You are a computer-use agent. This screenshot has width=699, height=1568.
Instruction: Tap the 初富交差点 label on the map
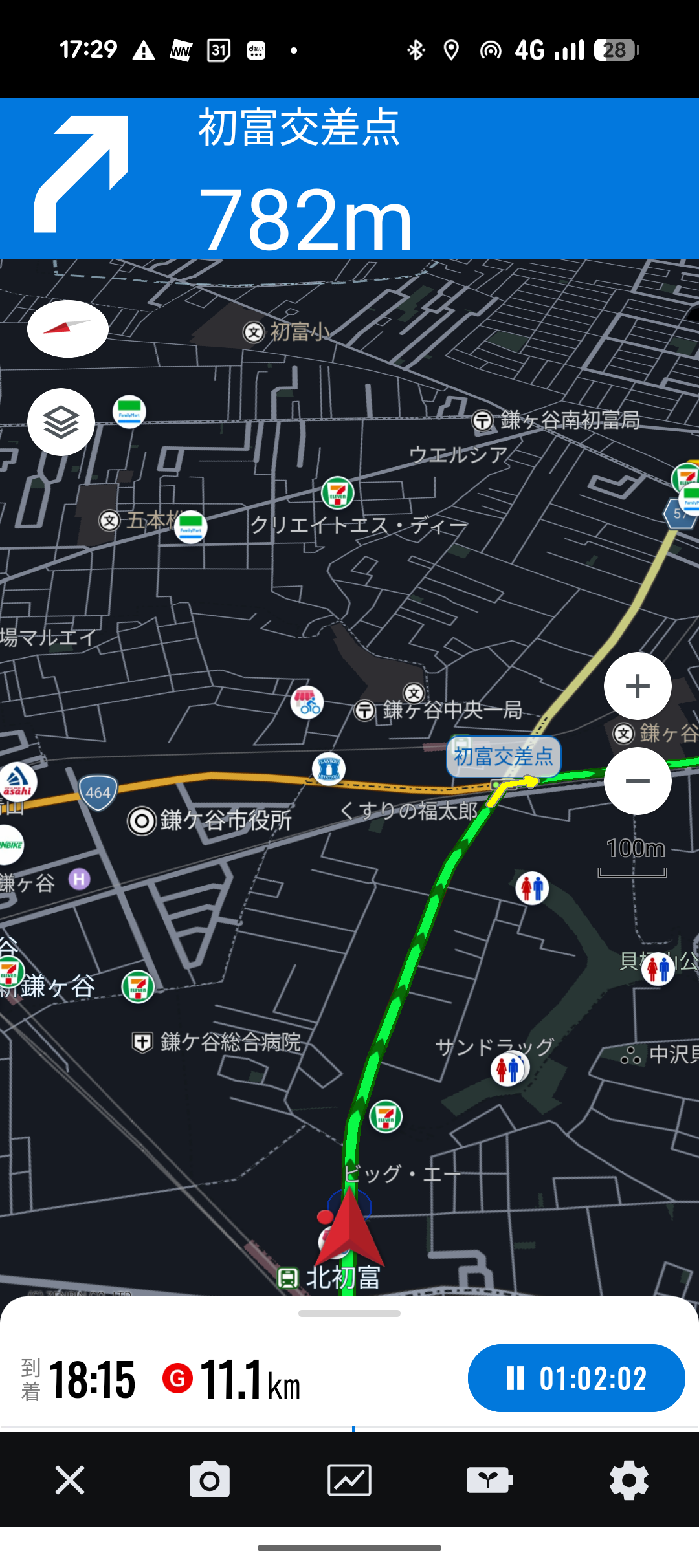point(504,756)
